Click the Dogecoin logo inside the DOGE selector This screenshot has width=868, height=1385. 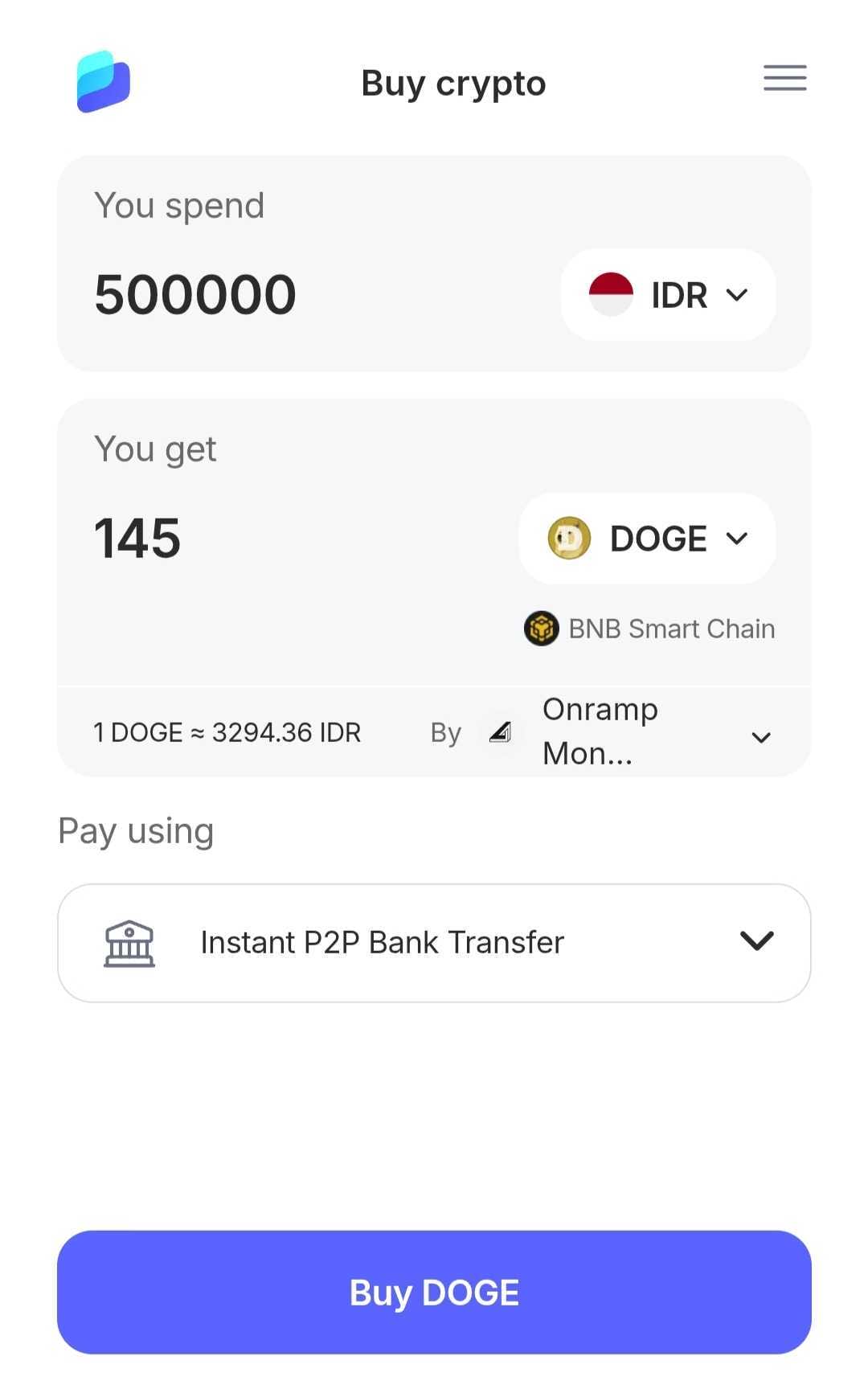coord(571,538)
